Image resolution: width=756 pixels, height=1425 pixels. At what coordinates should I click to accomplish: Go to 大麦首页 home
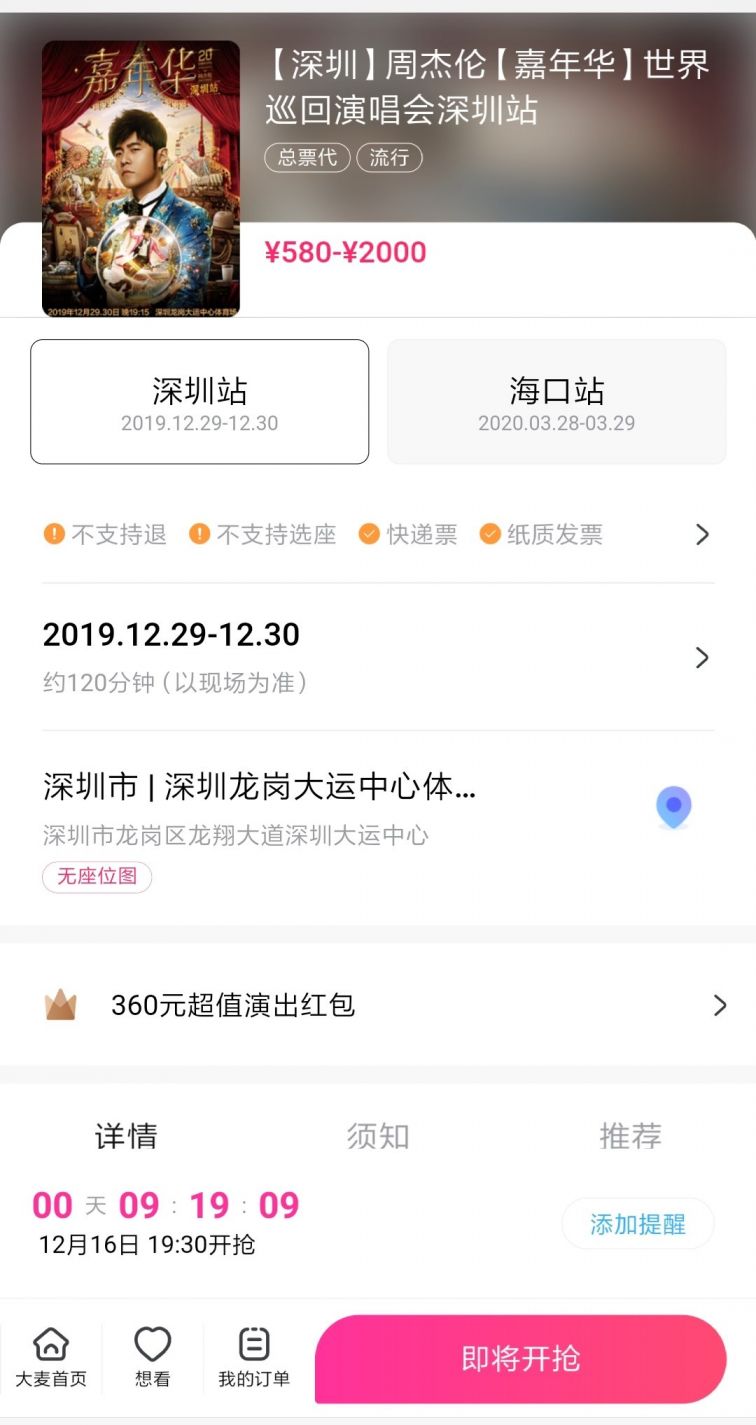pyautogui.click(x=51, y=1357)
